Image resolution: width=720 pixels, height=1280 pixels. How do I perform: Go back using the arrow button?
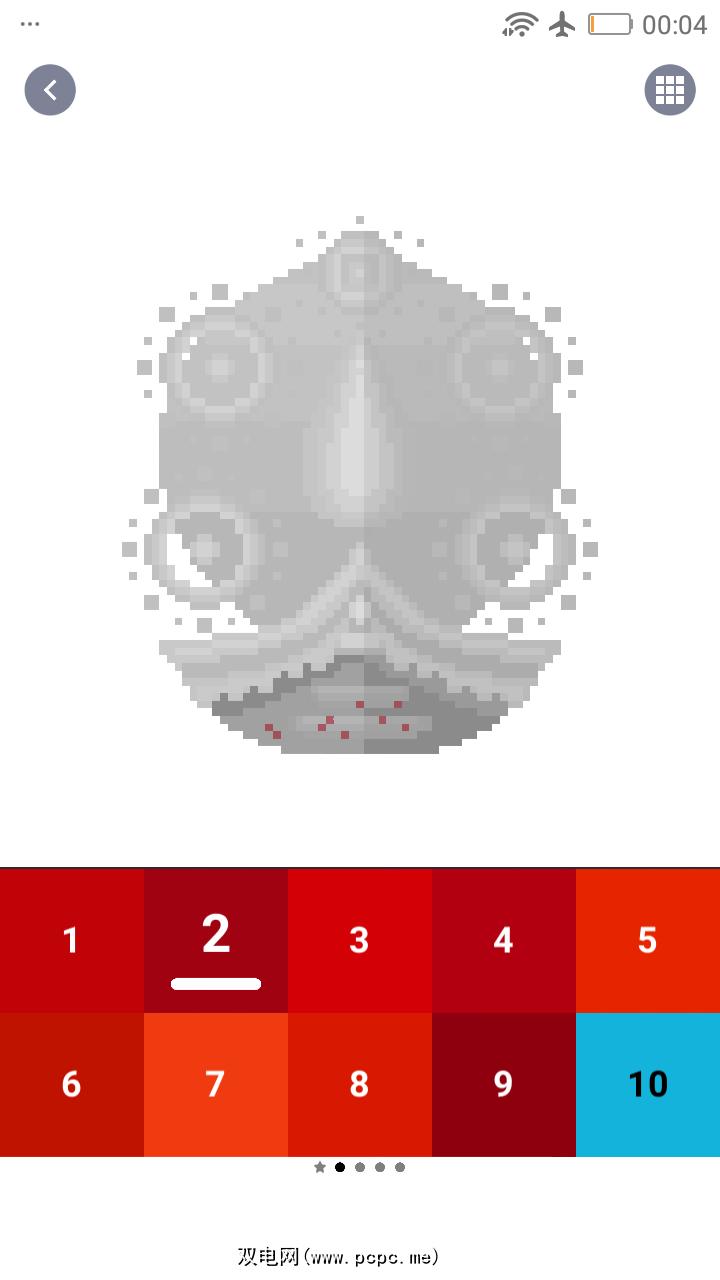50,90
